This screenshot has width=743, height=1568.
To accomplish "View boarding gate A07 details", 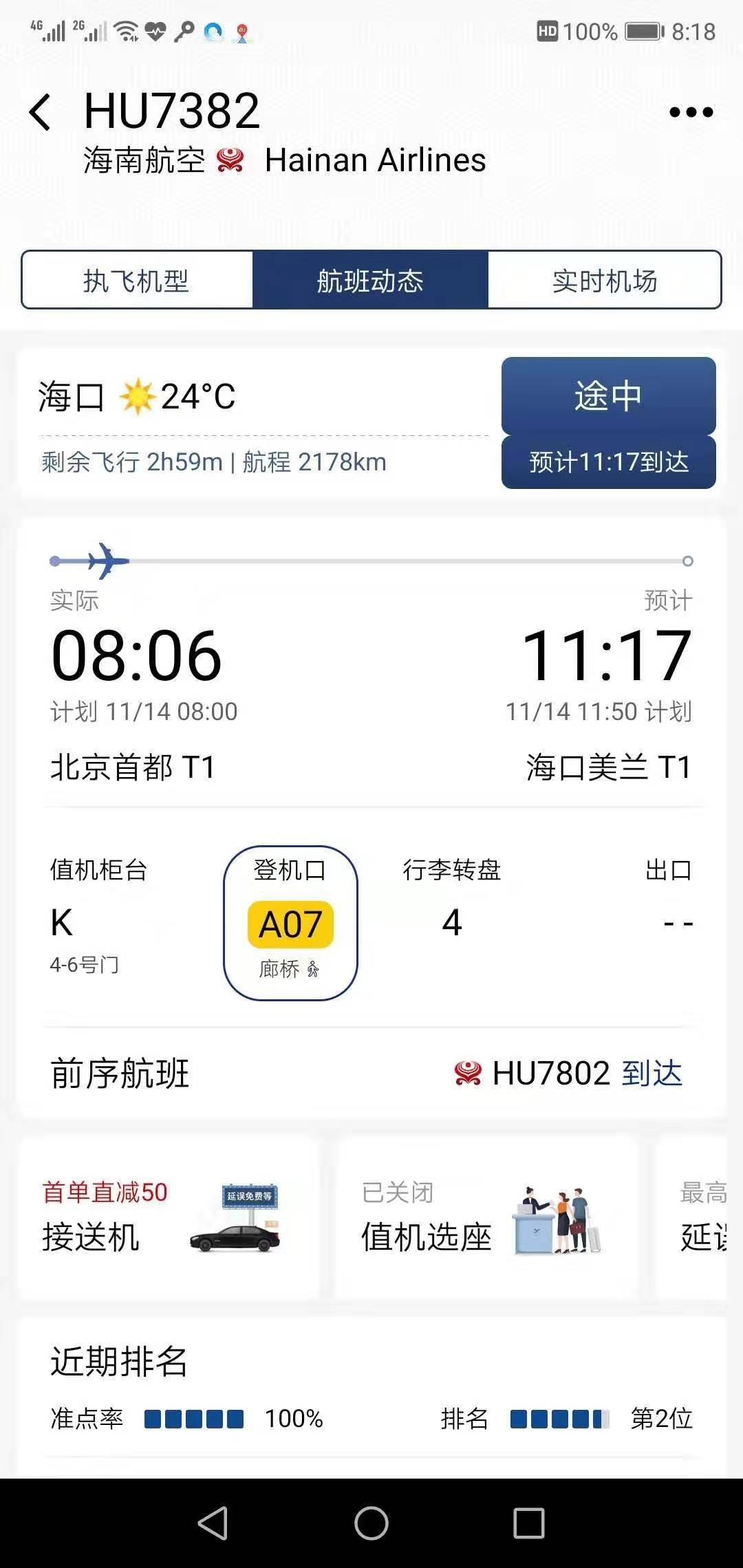I will point(290,923).
